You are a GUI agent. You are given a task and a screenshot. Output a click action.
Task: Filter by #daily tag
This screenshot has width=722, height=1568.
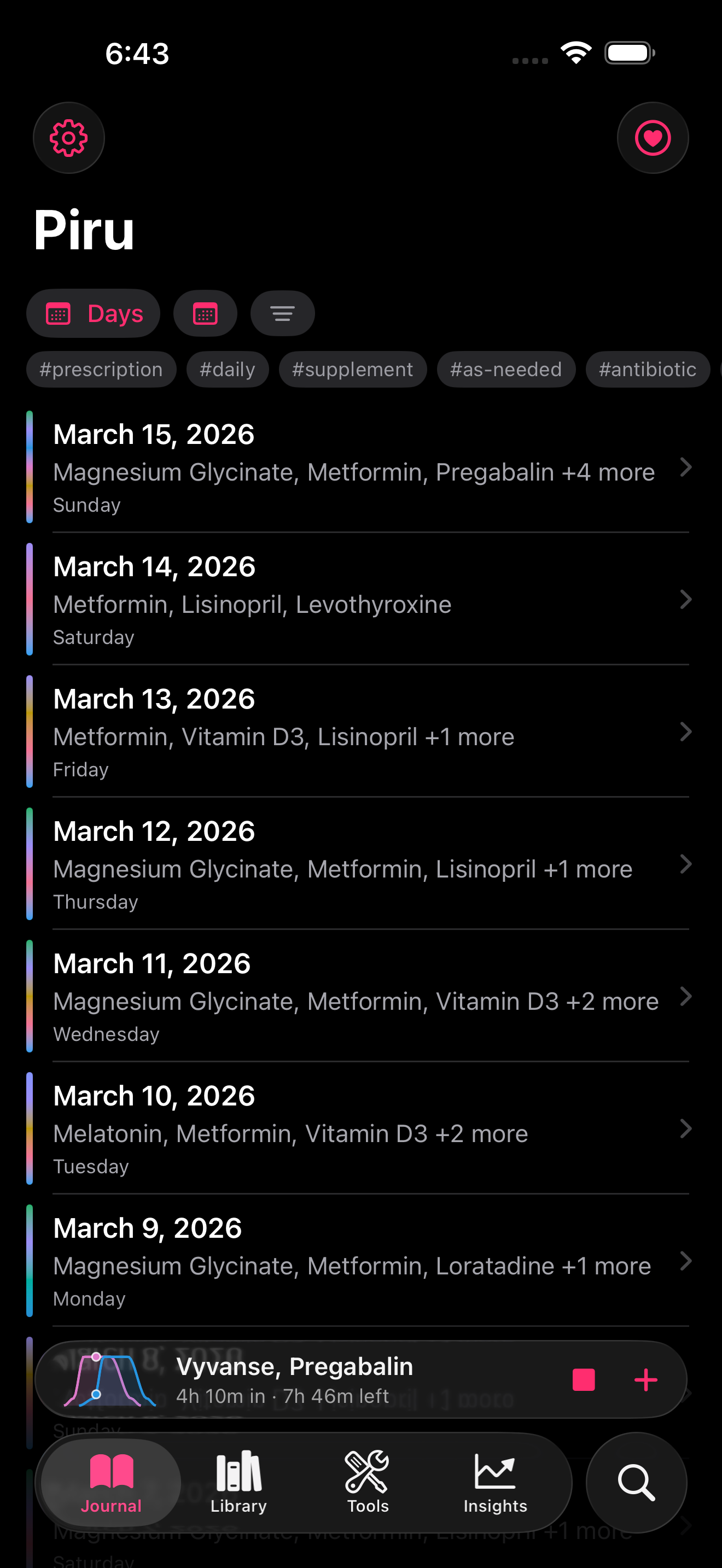[227, 370]
